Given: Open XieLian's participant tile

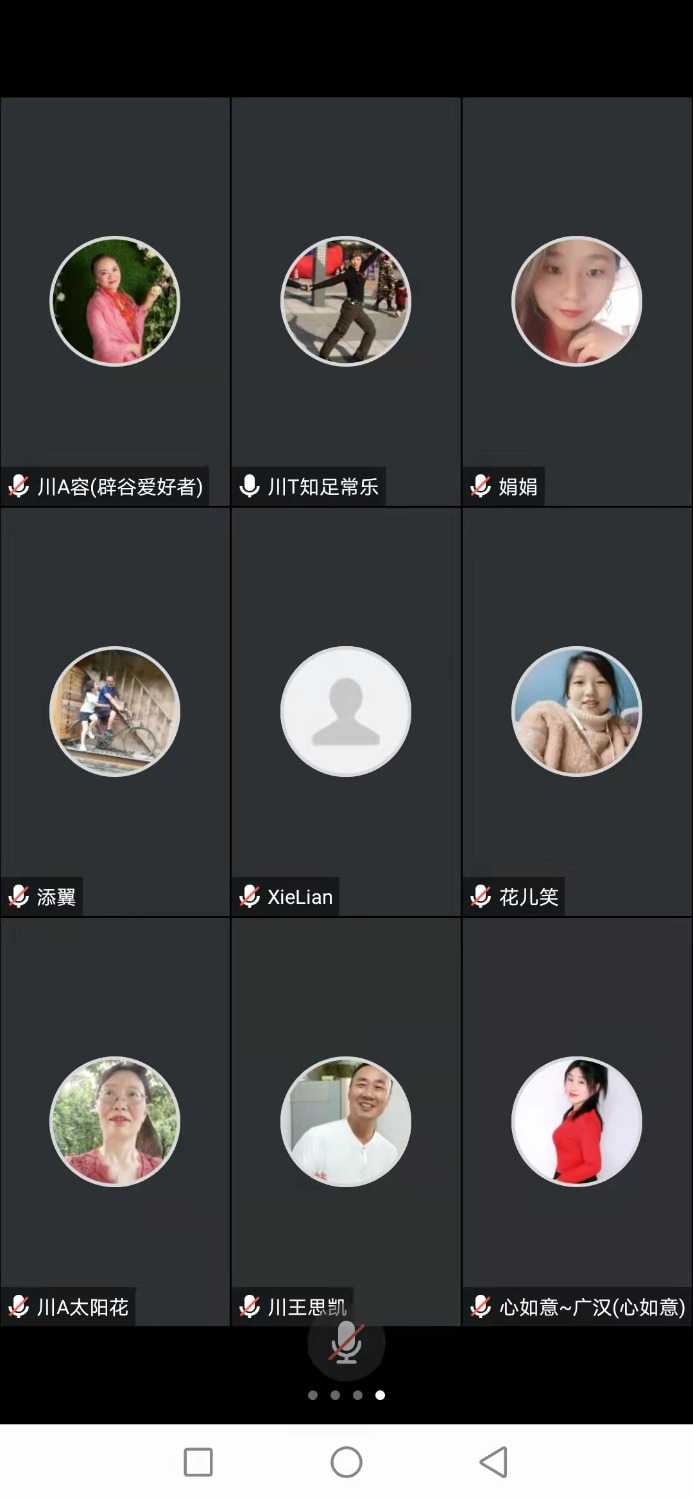Looking at the screenshot, I should (346, 712).
